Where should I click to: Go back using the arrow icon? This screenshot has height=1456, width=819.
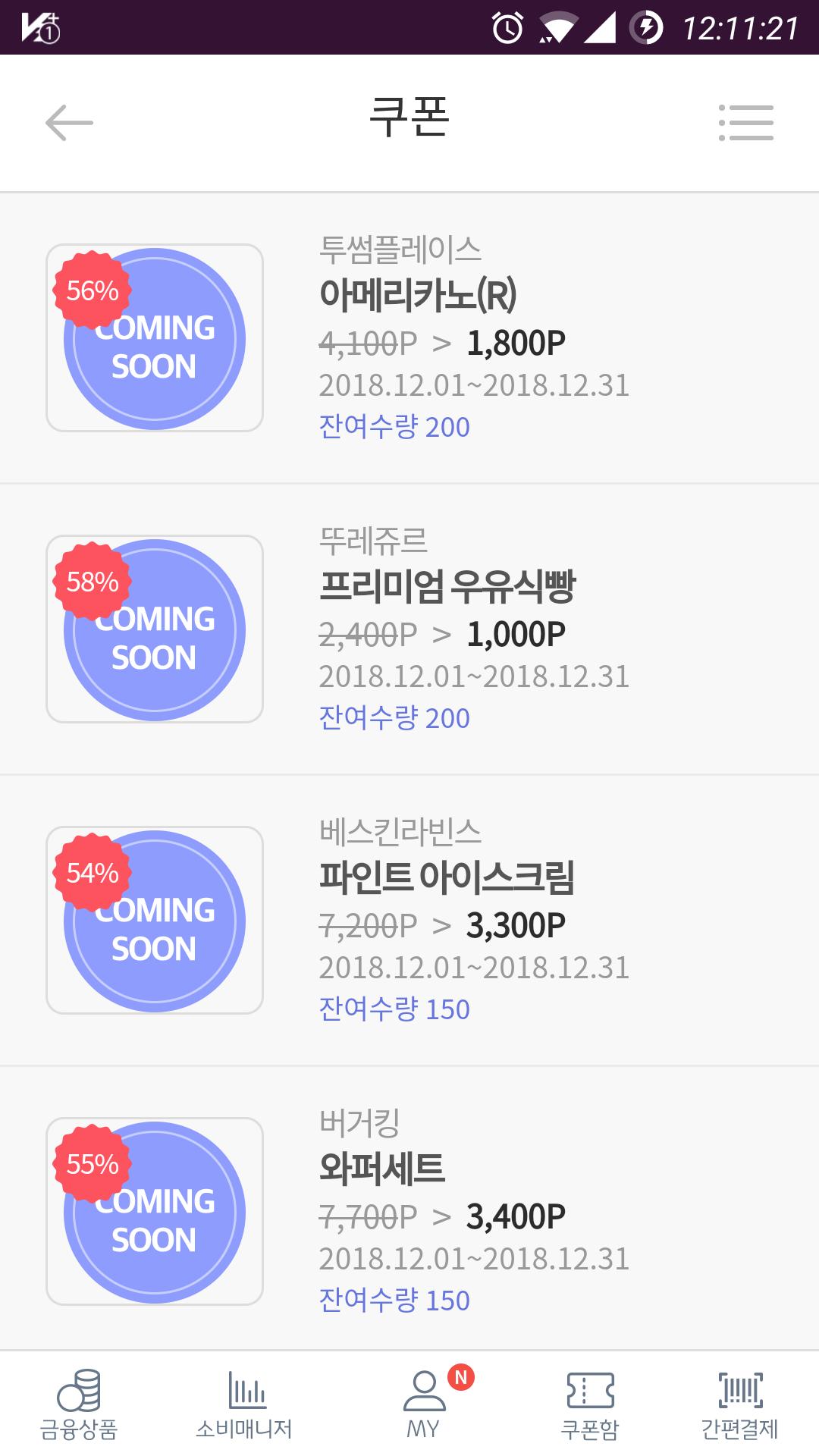tap(69, 123)
